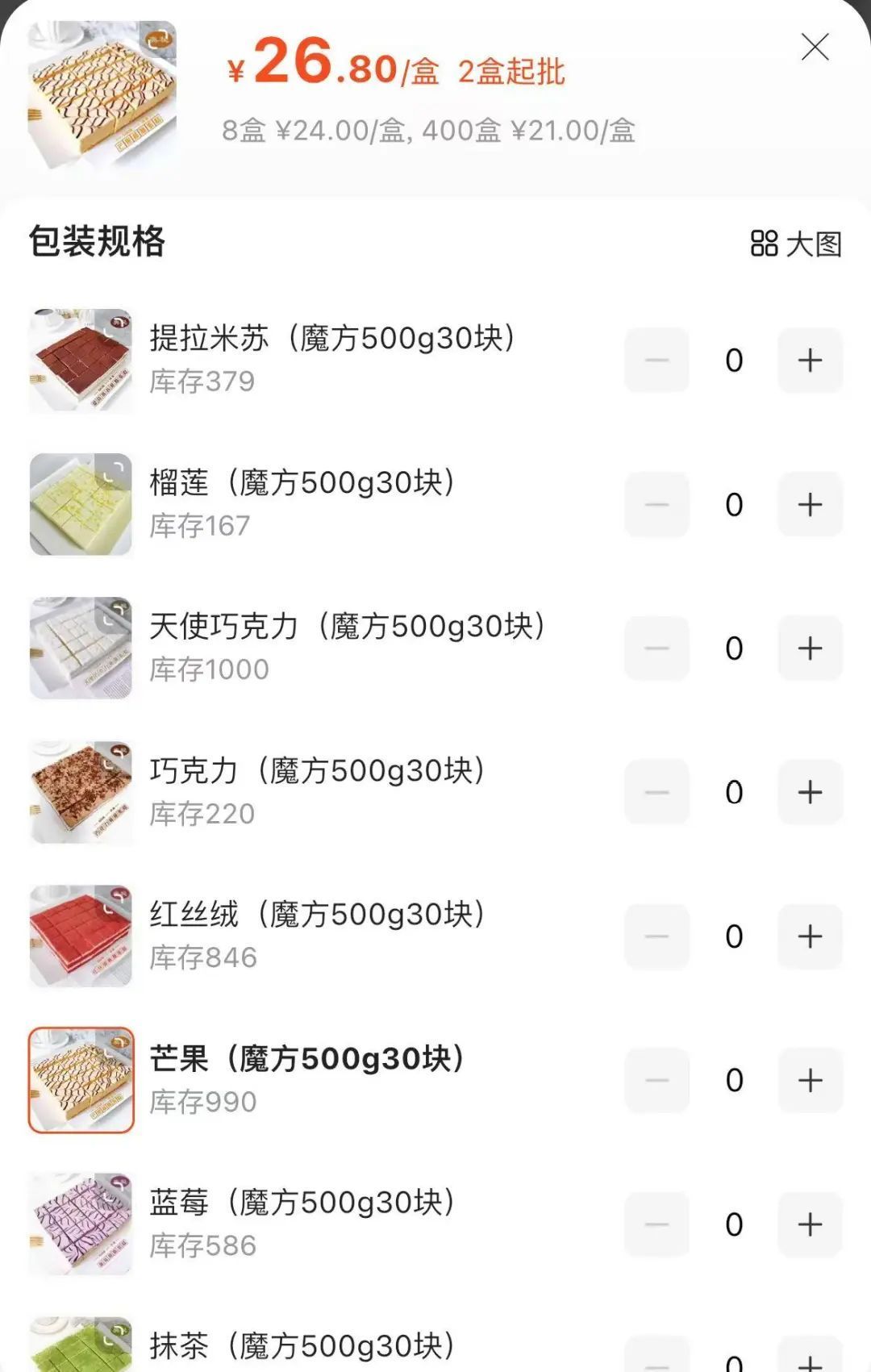Switch to 大图 large image view

796,244
